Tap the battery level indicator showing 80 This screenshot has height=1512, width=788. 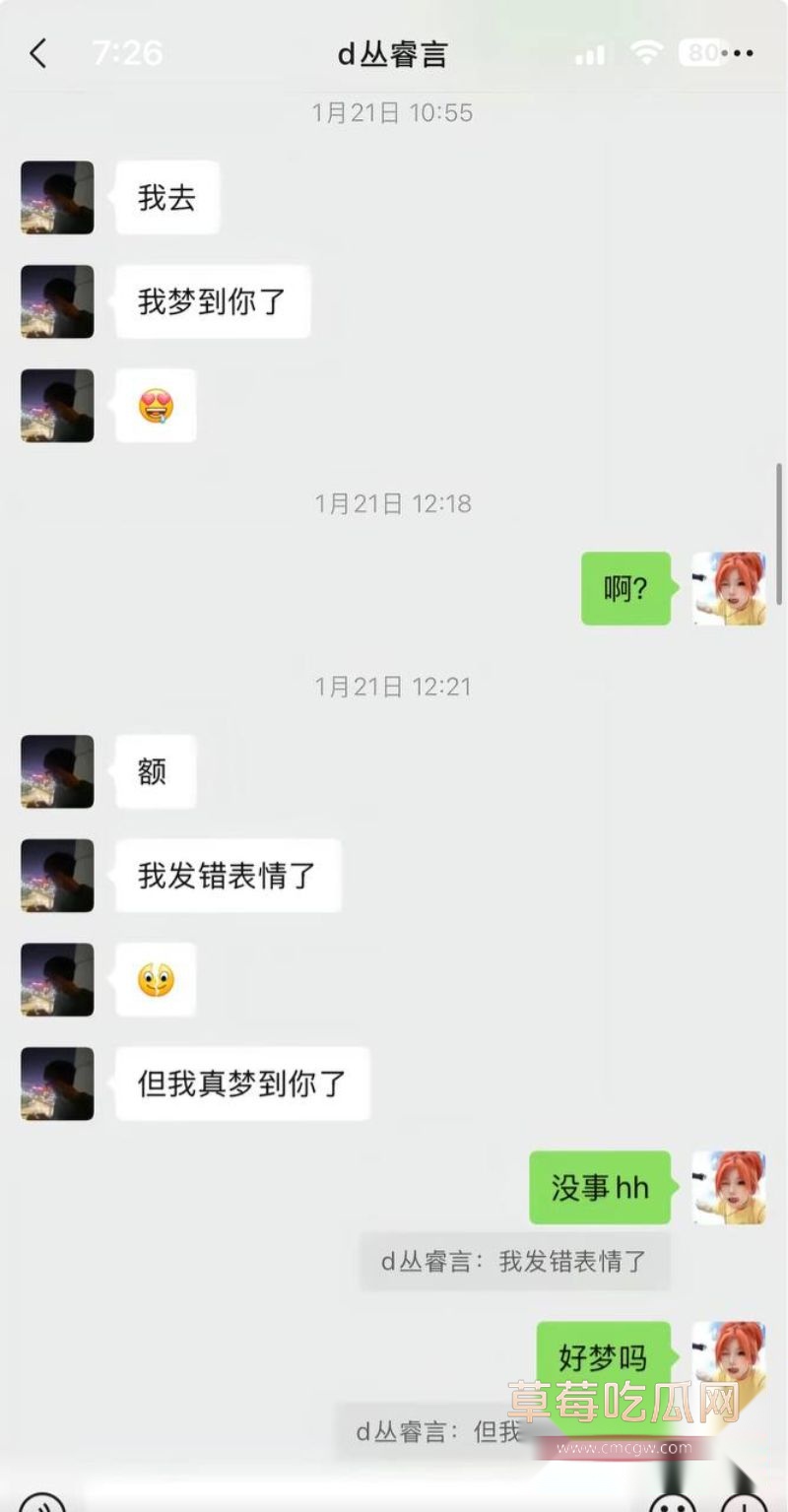(x=701, y=53)
